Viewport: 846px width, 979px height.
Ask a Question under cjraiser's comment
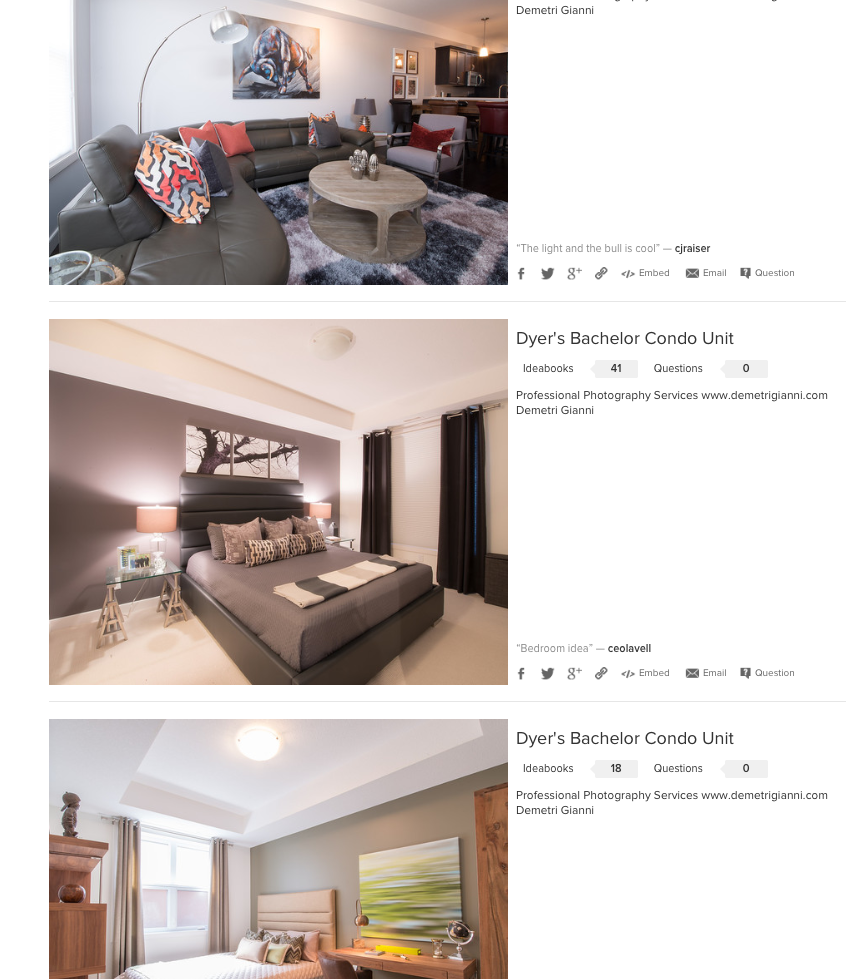pyautogui.click(x=767, y=273)
